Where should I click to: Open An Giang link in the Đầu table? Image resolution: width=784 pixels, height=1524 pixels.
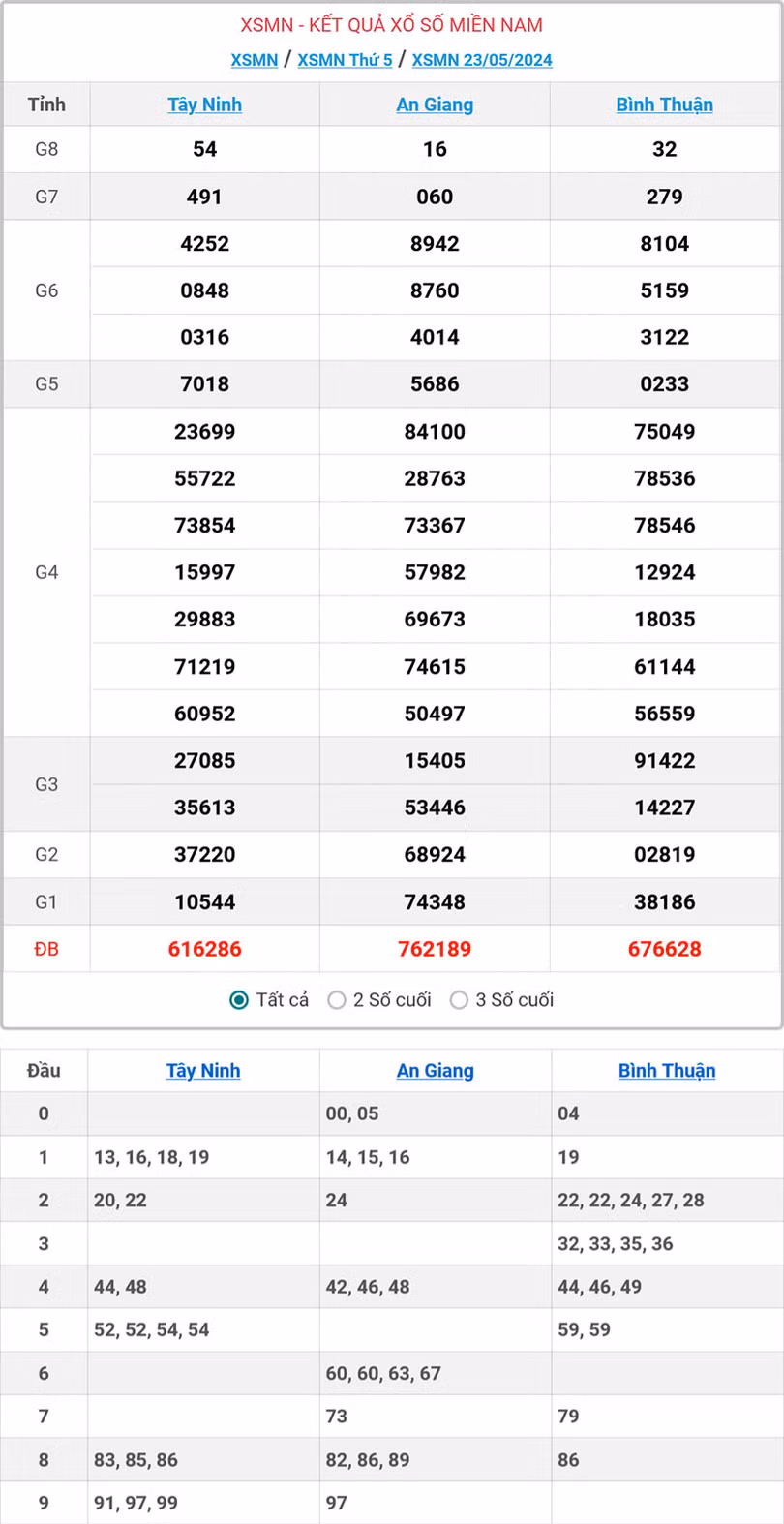click(x=435, y=1070)
